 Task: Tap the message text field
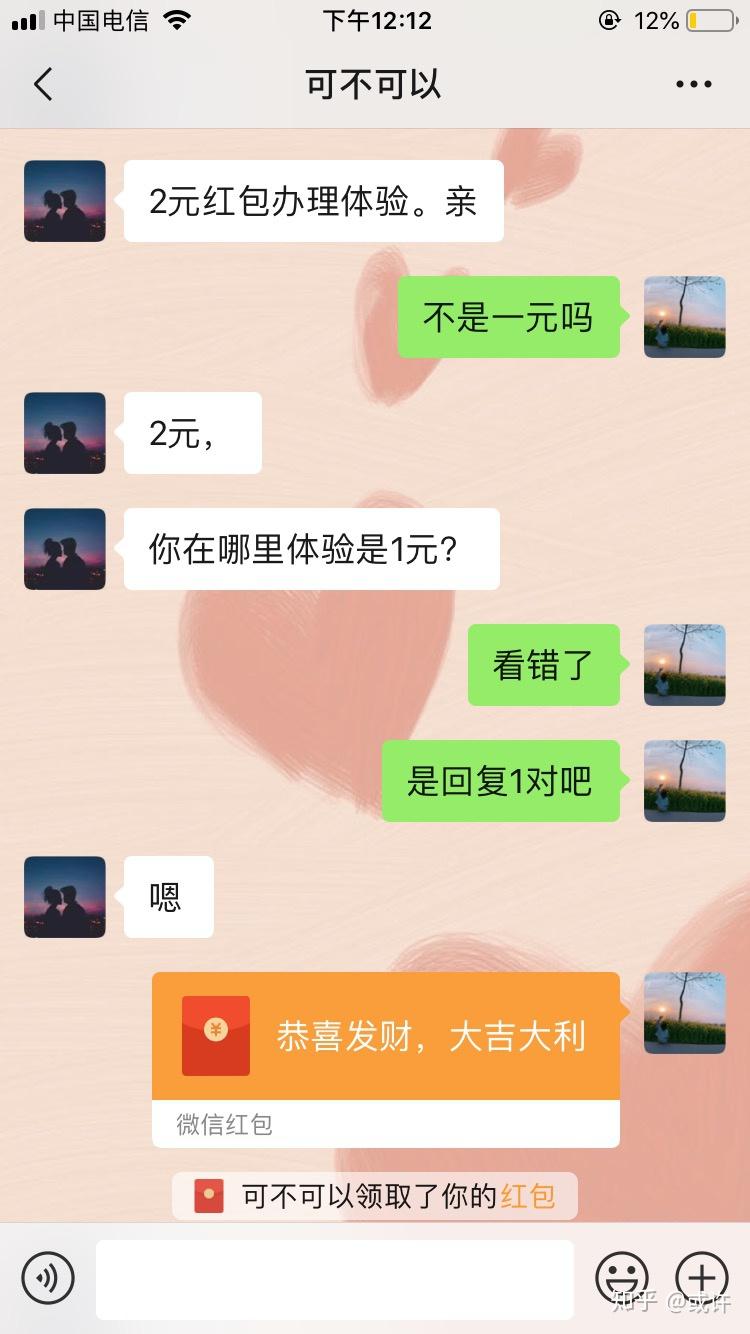(x=334, y=1279)
